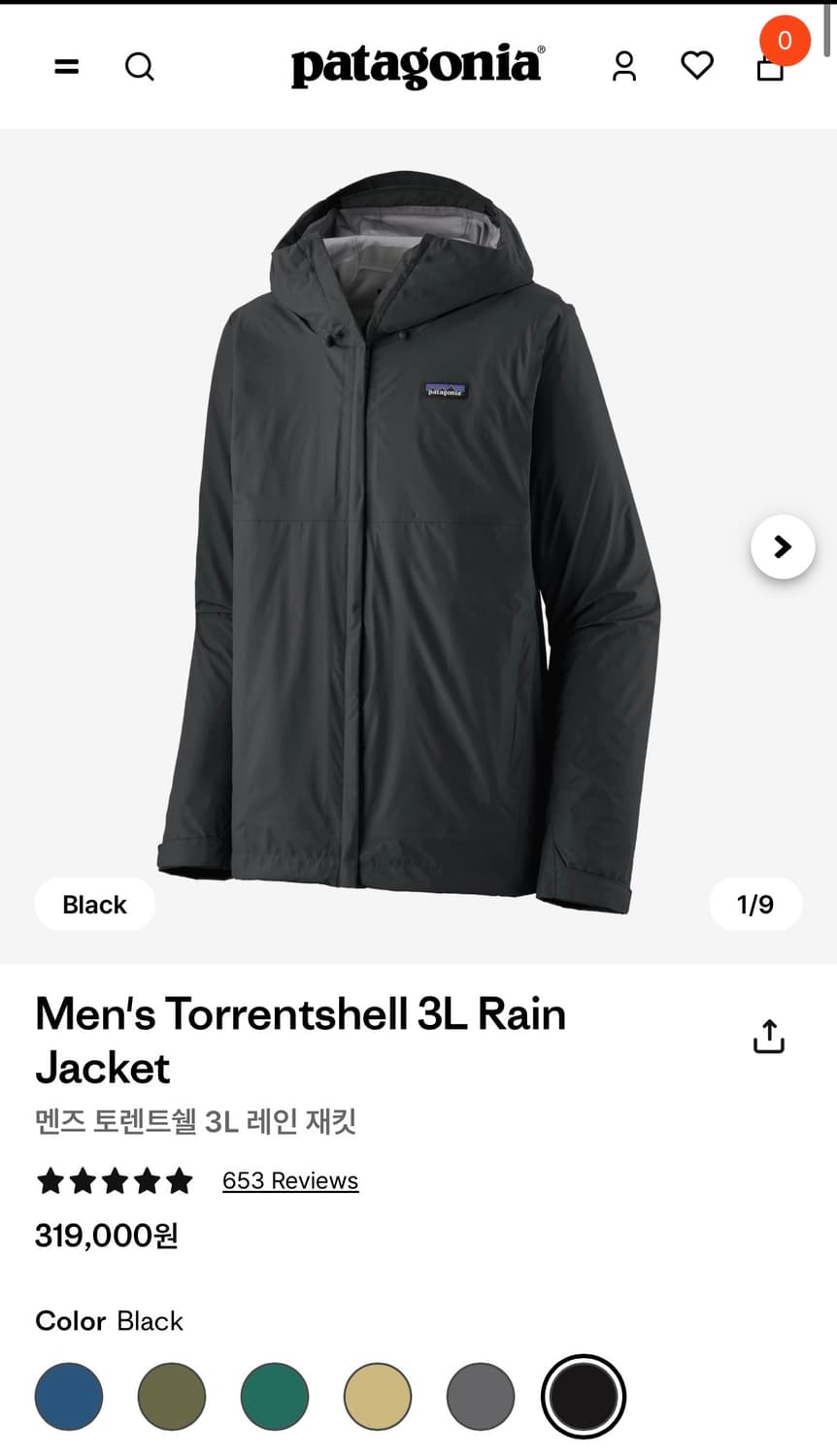Image resolution: width=837 pixels, height=1456 pixels.
Task: Click the Men's Torrentshell 3L Rain Jacket title
Action: pyautogui.click(x=300, y=1040)
